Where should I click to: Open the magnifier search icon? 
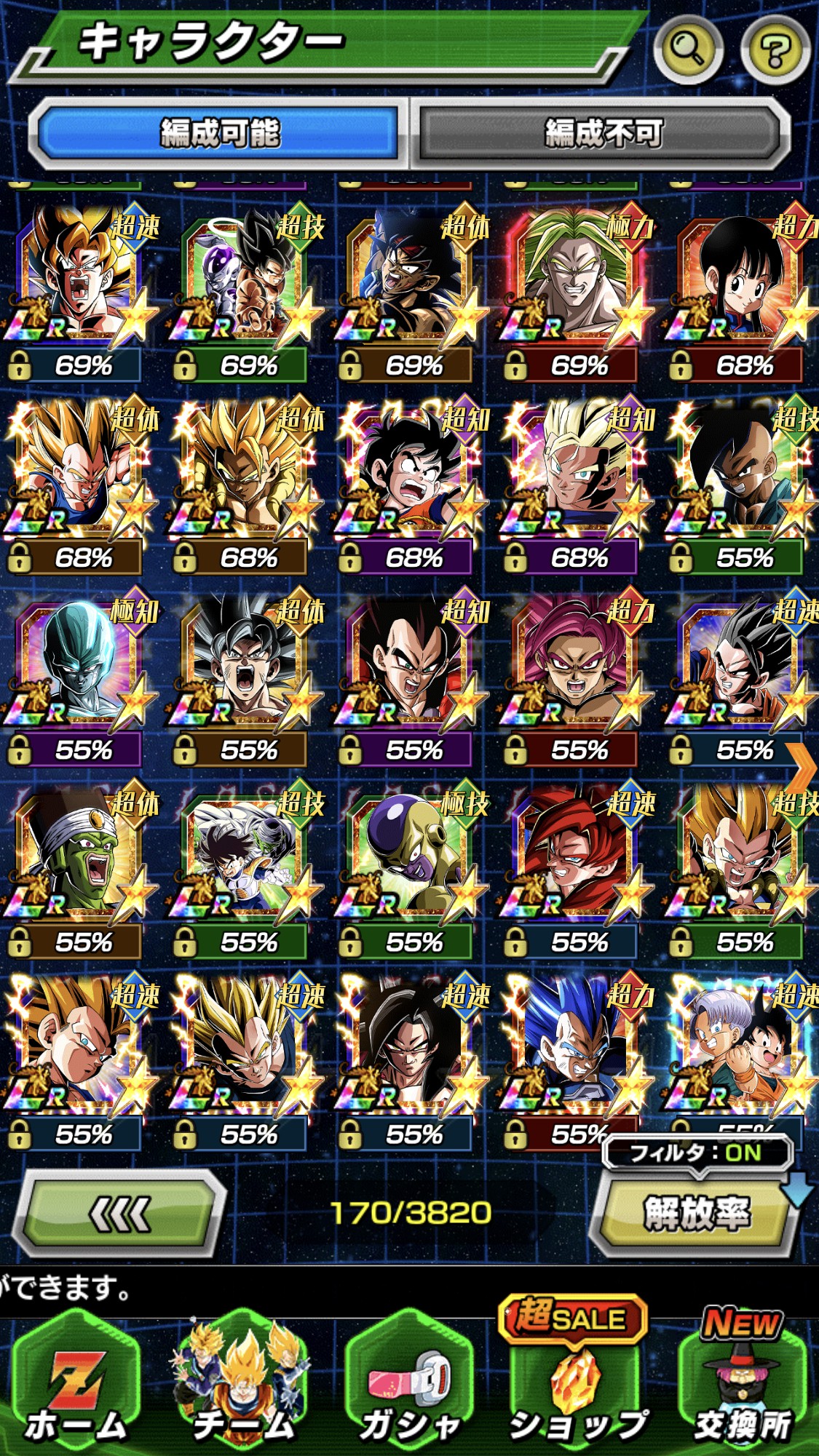[687, 49]
